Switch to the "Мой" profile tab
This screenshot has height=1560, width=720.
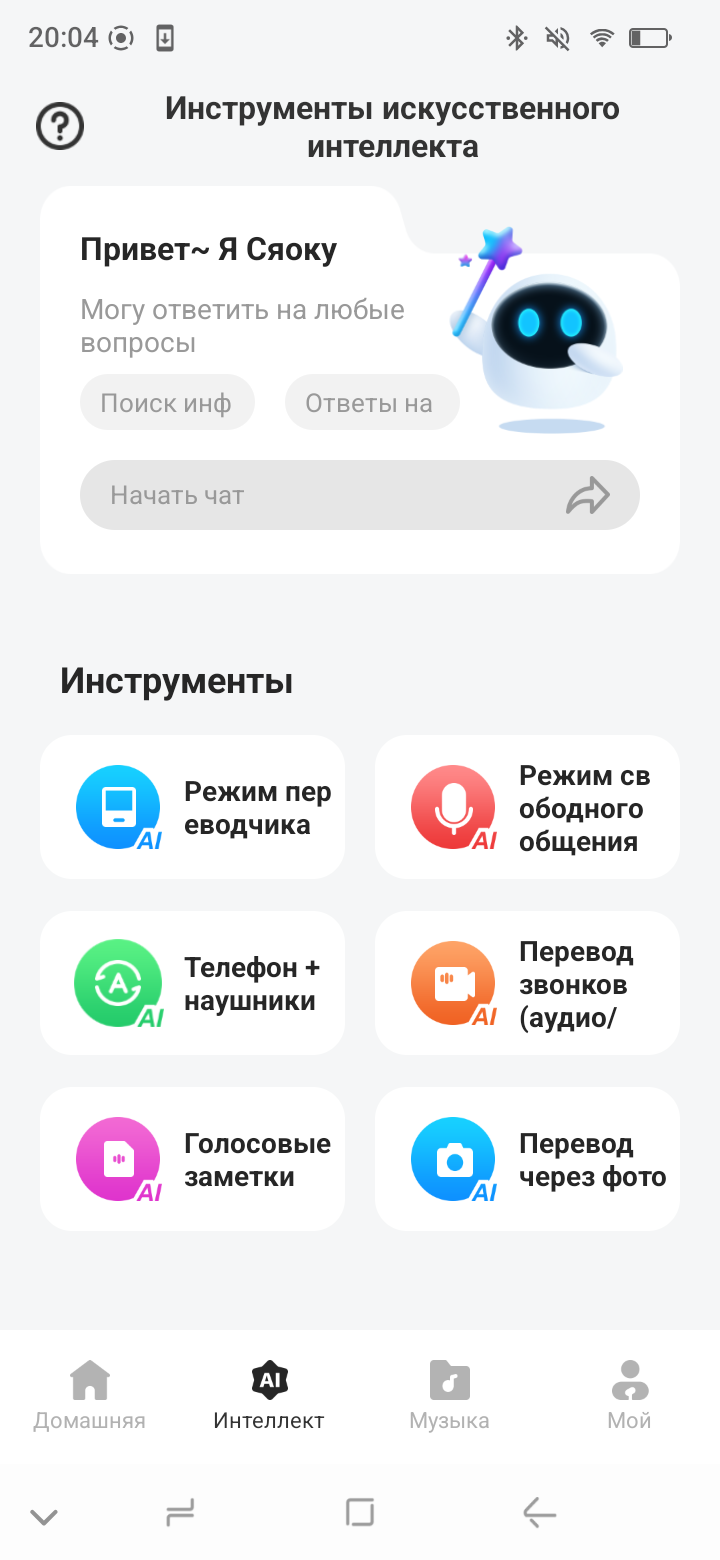[629, 1395]
